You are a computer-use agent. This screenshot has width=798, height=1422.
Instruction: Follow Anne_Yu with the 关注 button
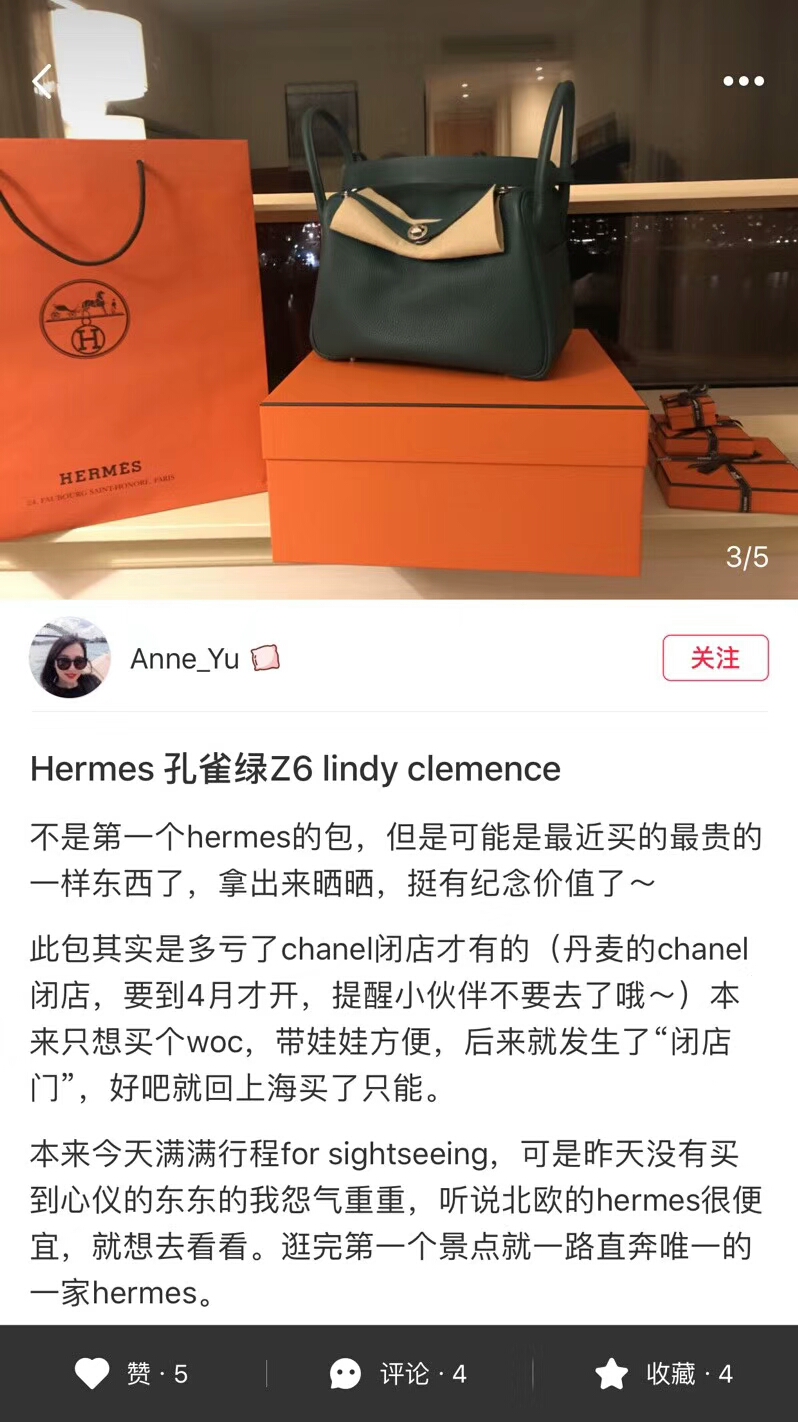[715, 658]
